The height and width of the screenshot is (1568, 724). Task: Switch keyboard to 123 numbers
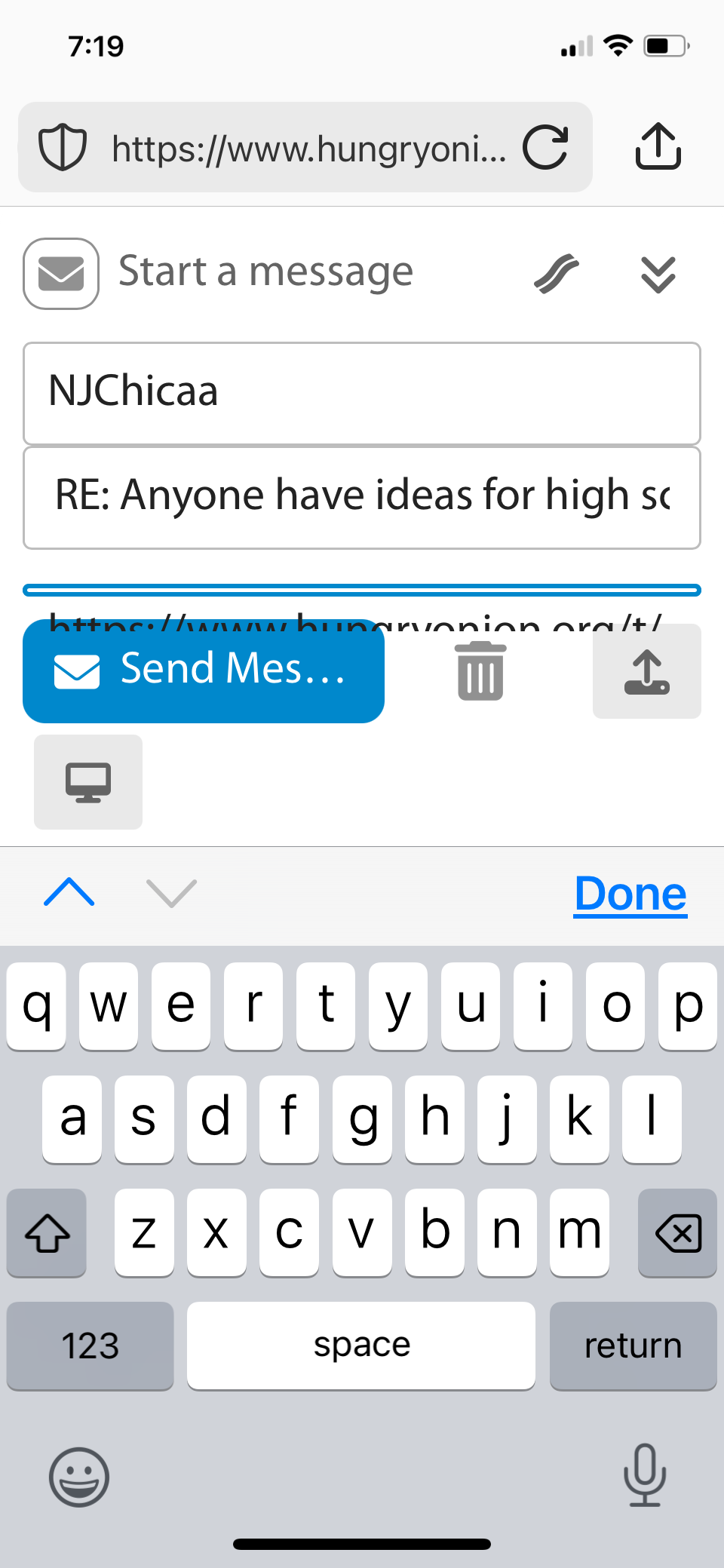(x=90, y=1346)
